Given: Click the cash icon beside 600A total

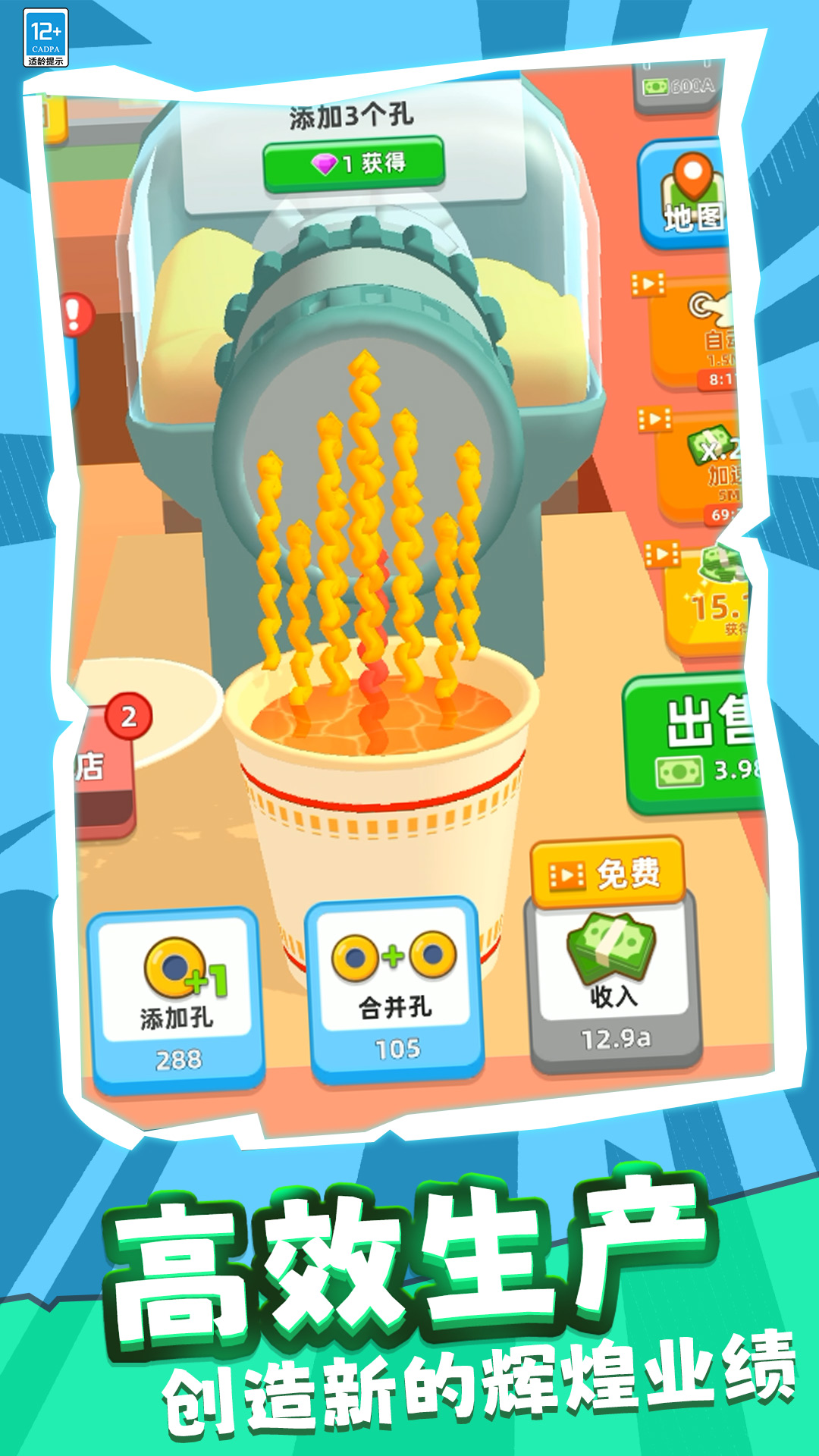Looking at the screenshot, I should pyautogui.click(x=656, y=85).
